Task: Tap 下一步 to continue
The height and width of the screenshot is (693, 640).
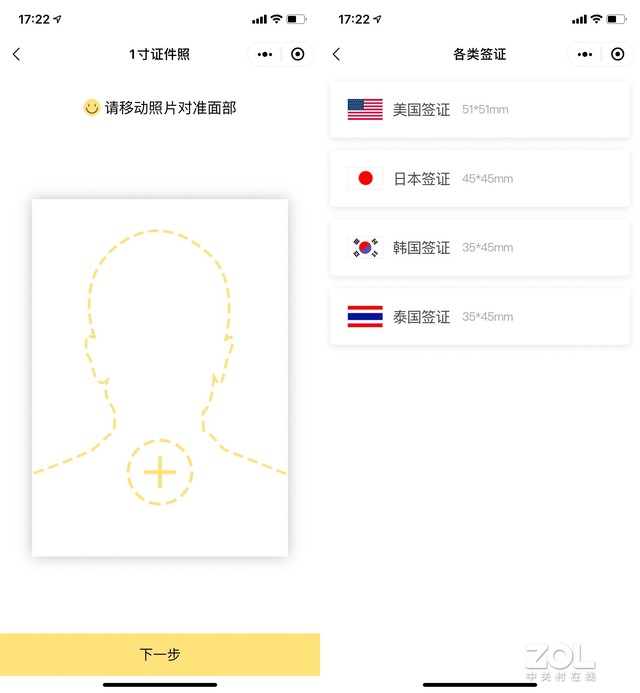Action: tap(160, 655)
